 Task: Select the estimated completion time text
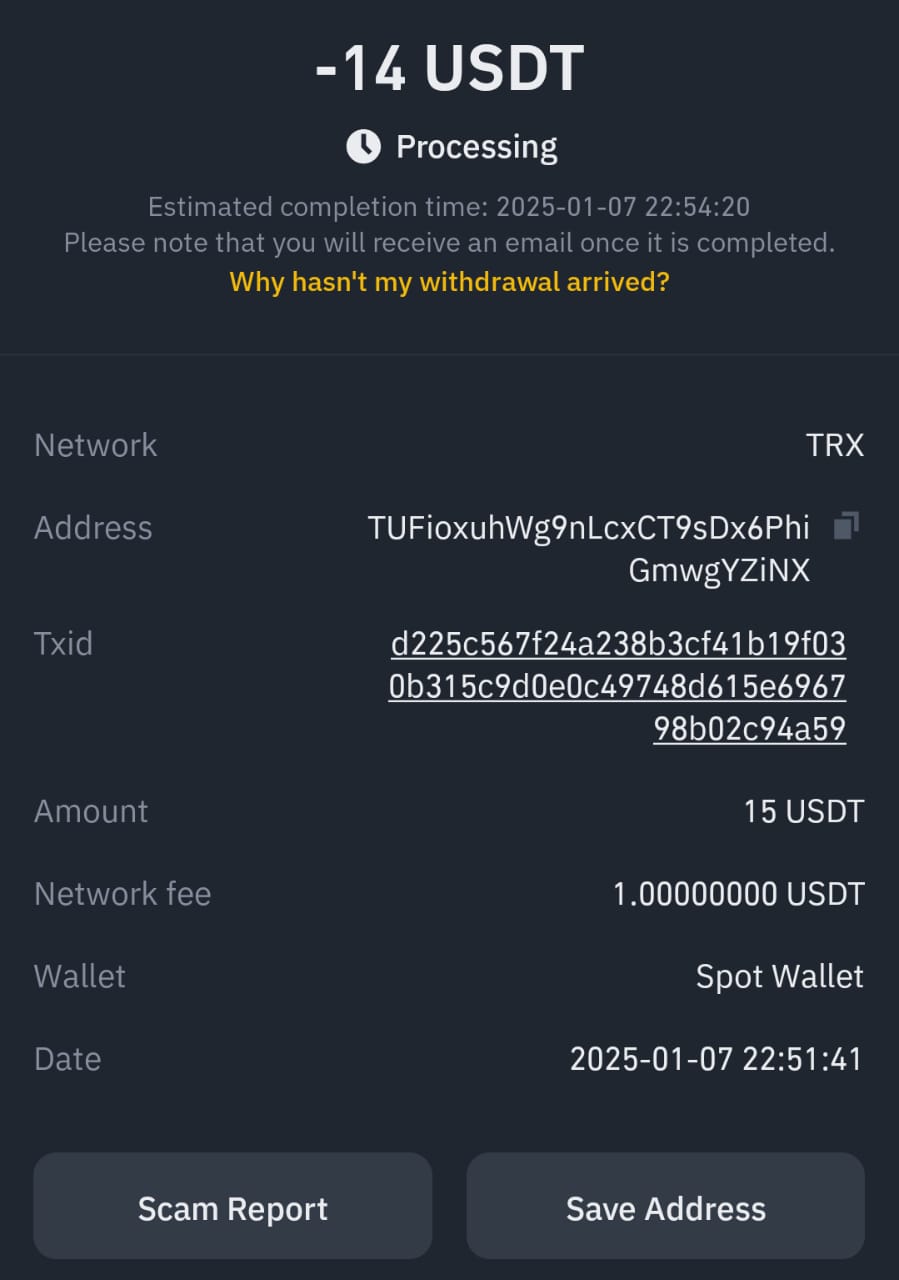point(449,207)
